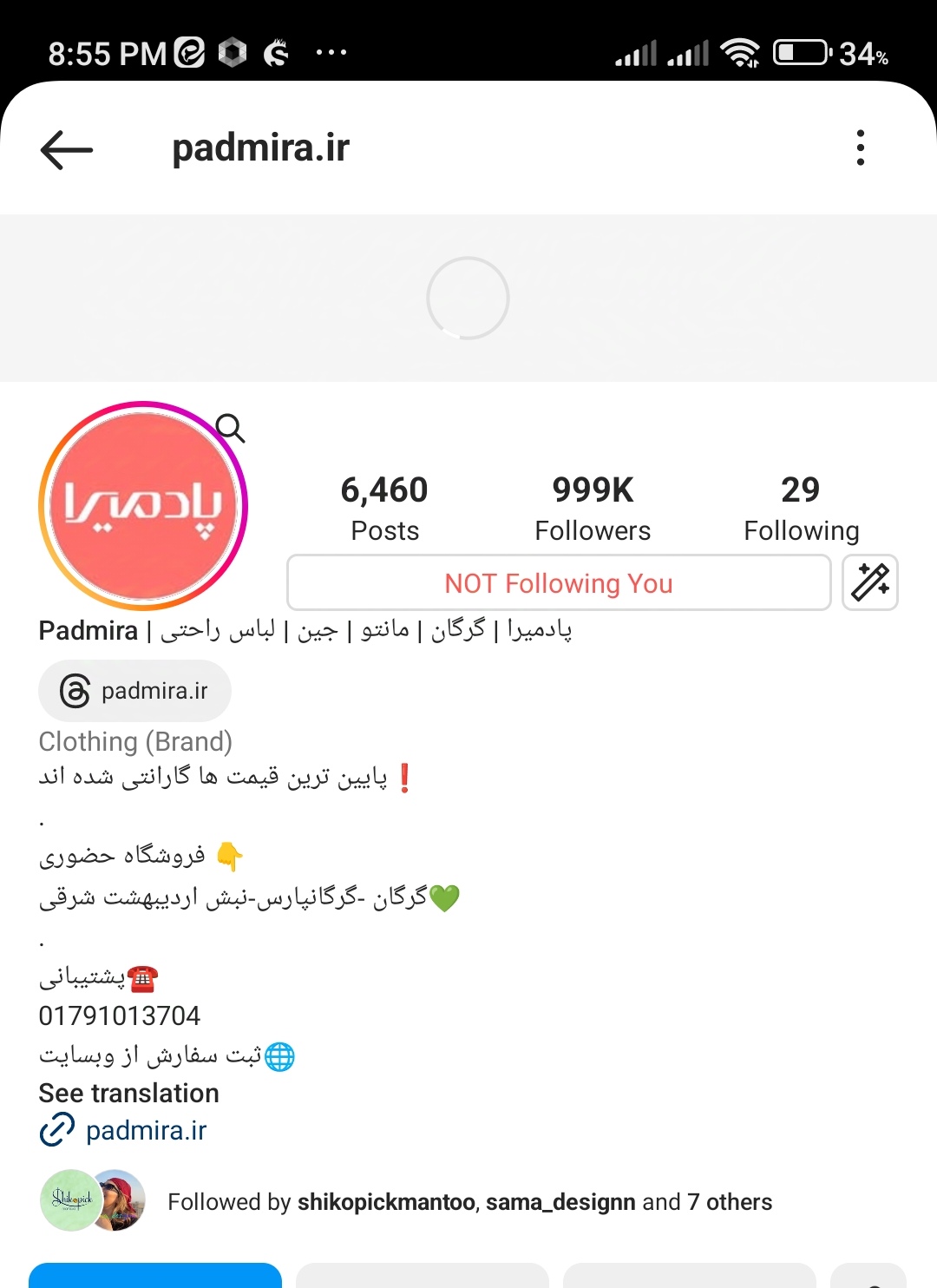Go back using the arrow icon
Viewport: 937px width, 1288px height.
(66, 149)
